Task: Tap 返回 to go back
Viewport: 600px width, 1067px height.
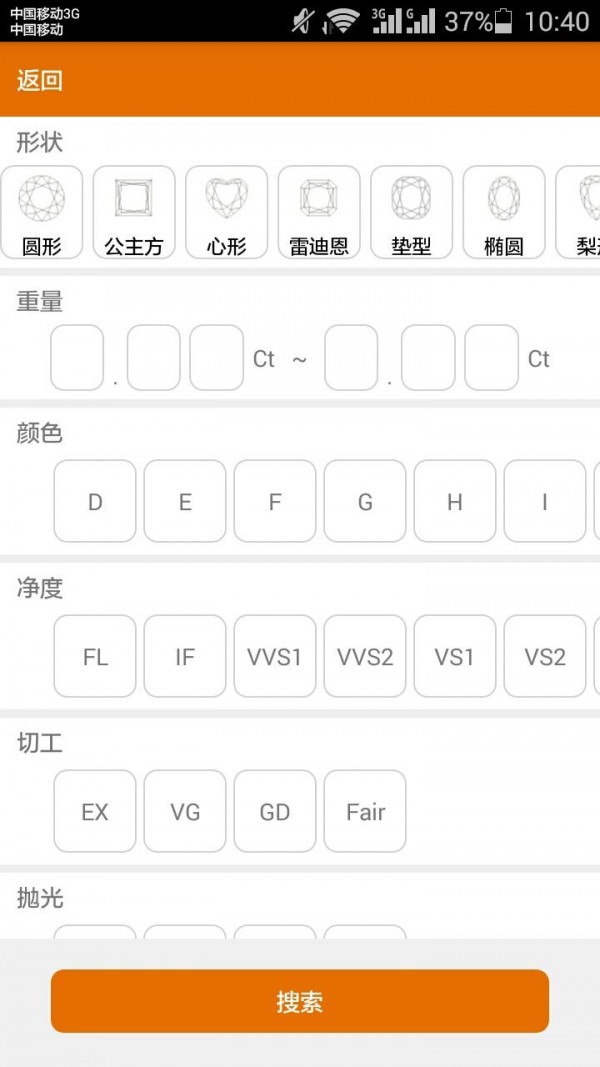Action: 40,81
